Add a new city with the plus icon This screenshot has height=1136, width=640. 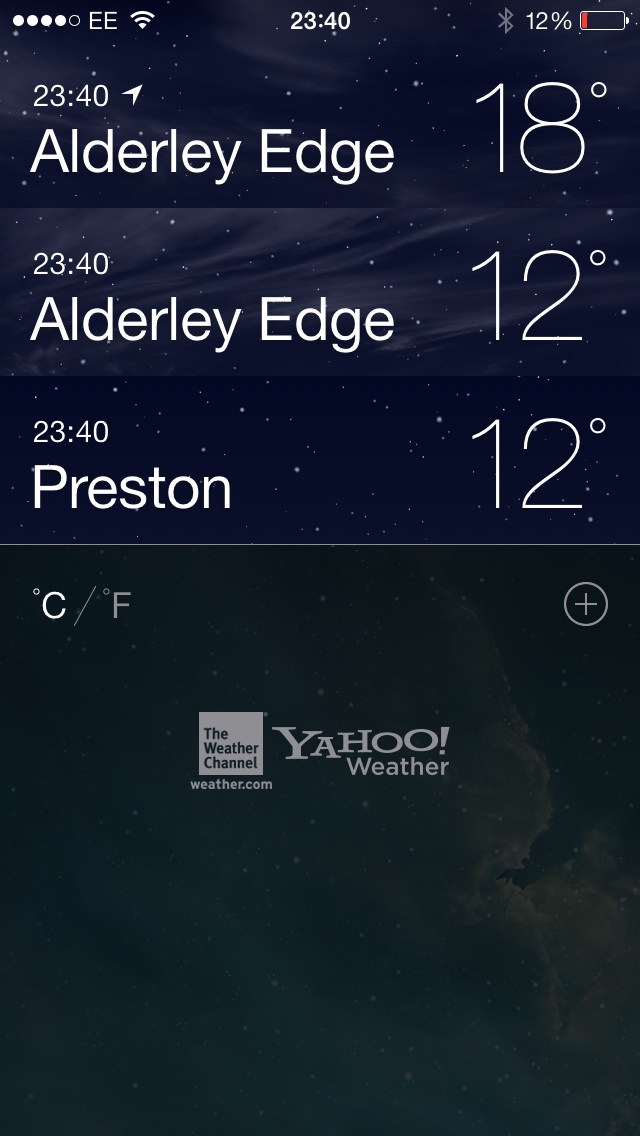(x=586, y=604)
